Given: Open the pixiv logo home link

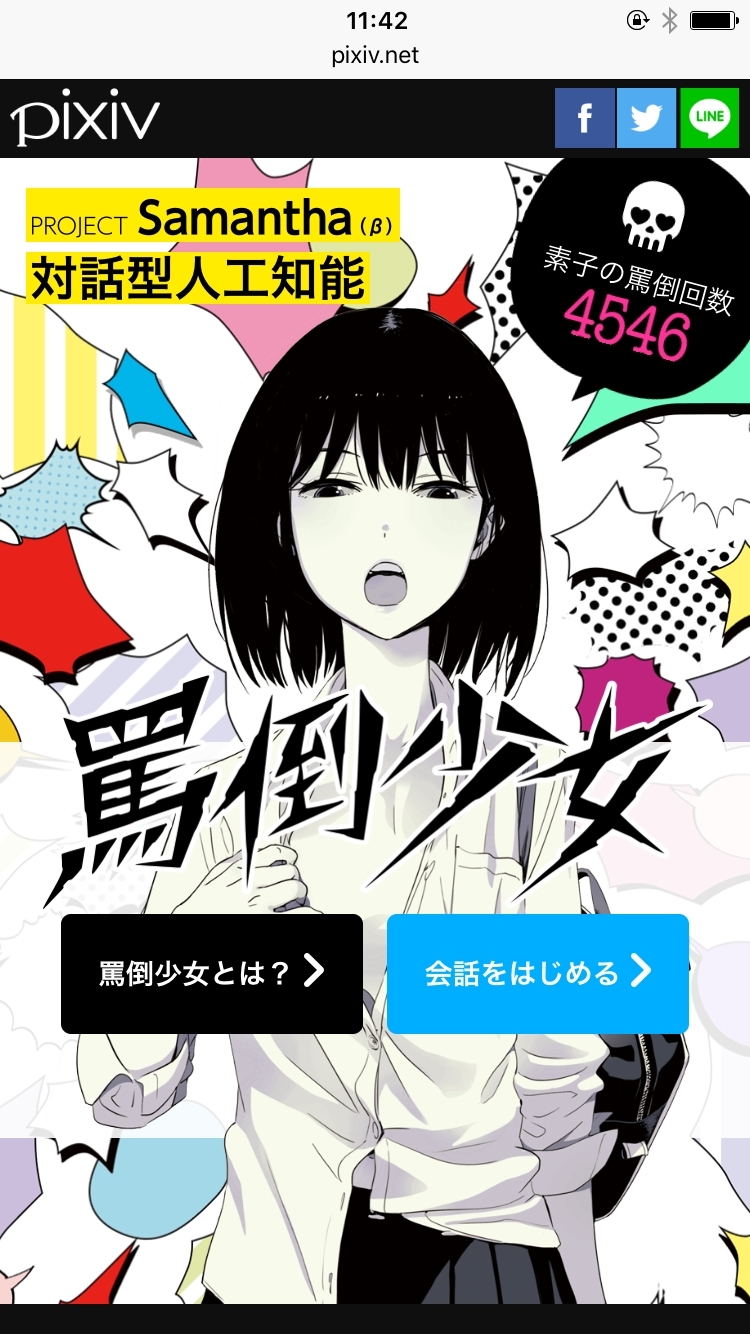Looking at the screenshot, I should [x=85, y=120].
